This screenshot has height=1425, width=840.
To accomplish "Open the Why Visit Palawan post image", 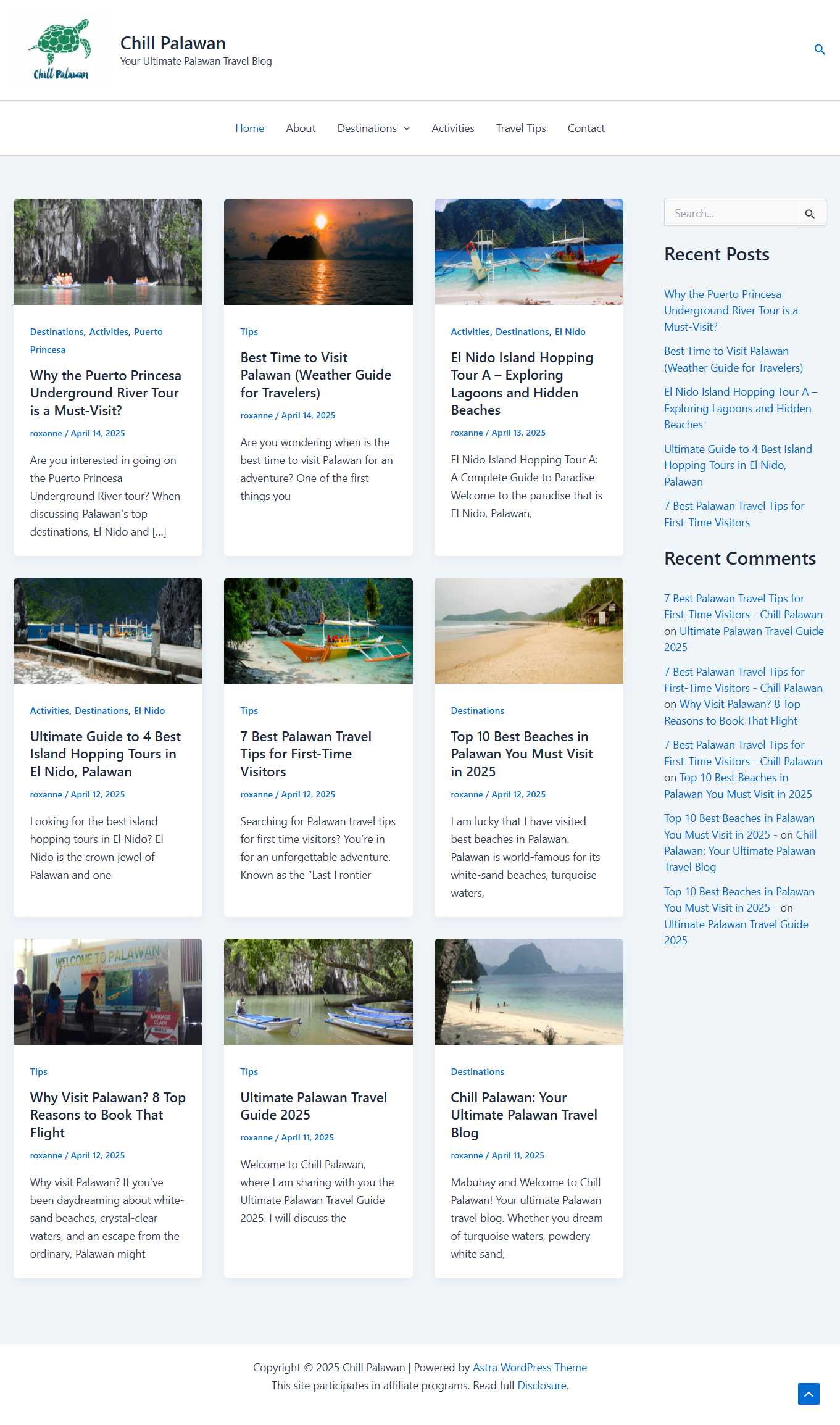I will pos(108,991).
